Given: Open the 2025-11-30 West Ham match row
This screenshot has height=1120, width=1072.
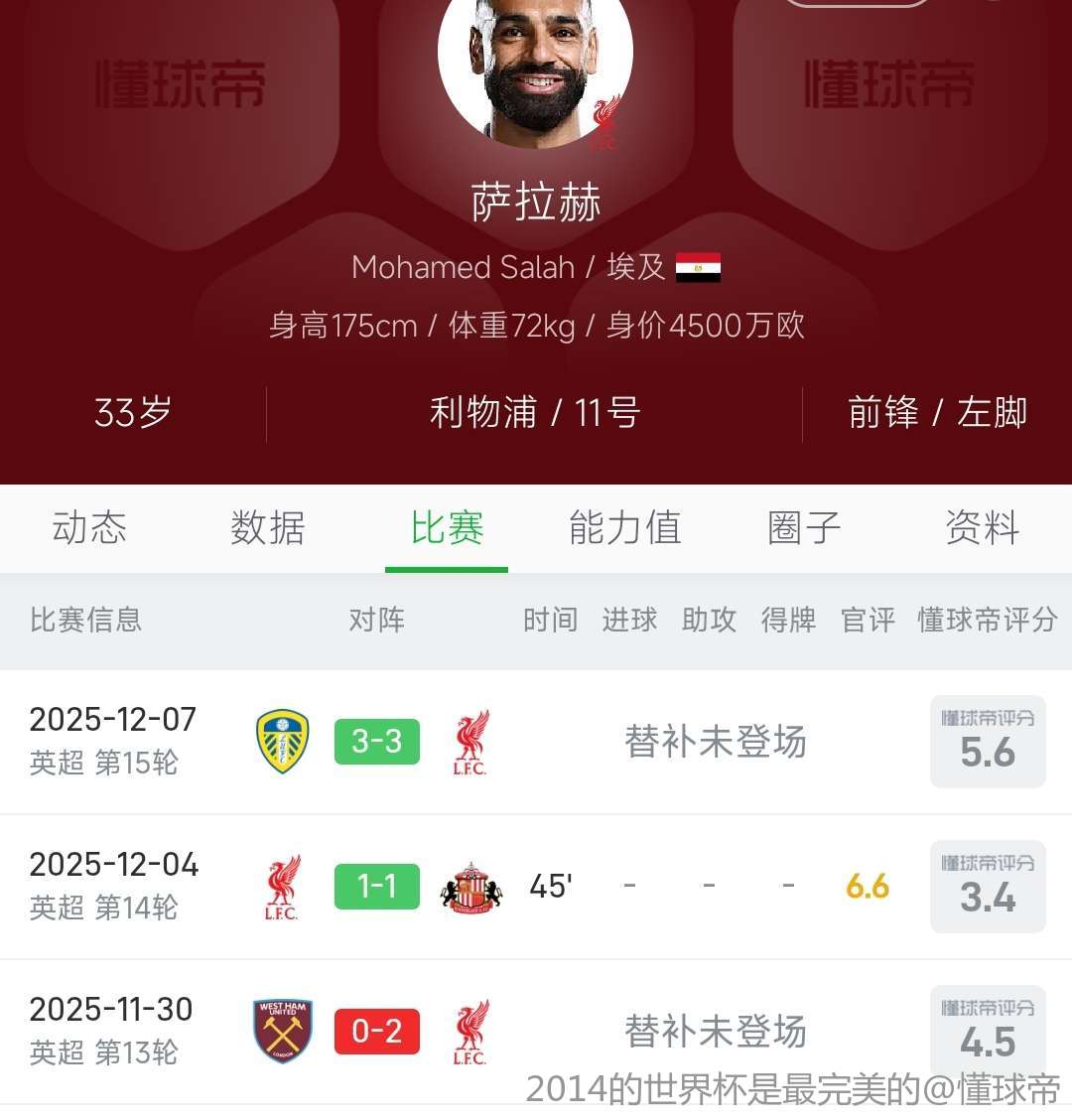Looking at the screenshot, I should (536, 1032).
